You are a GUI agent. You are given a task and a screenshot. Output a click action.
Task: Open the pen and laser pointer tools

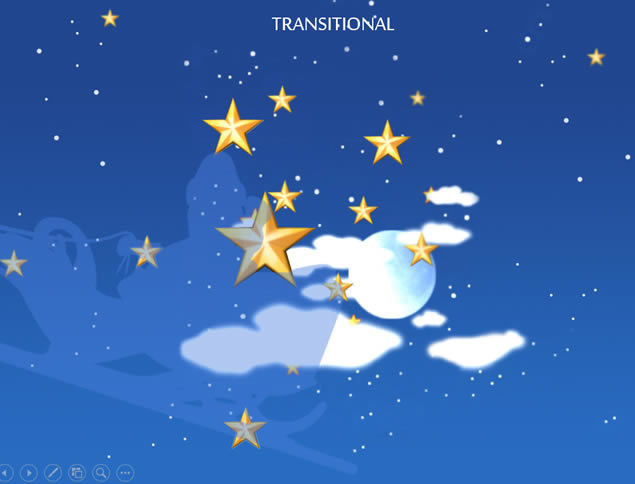click(x=53, y=472)
